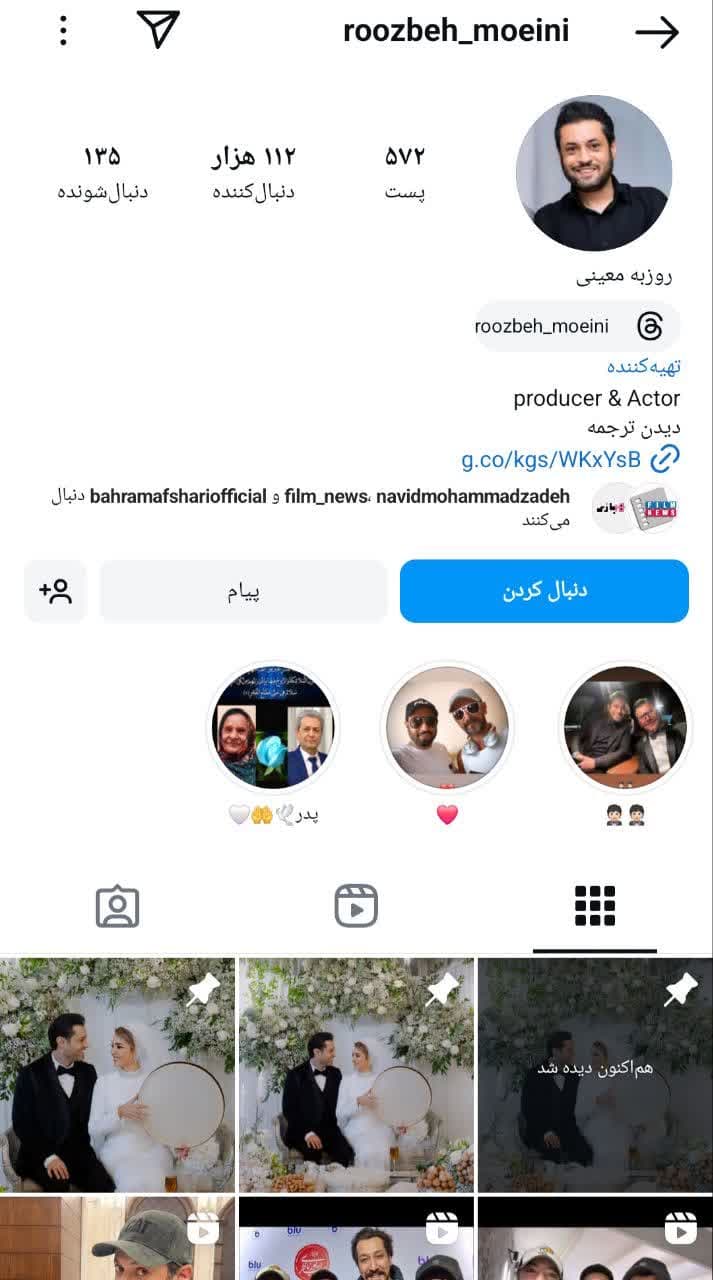View the ۱۳۵ following list
The height and width of the screenshot is (1280, 713).
pyautogui.click(x=102, y=172)
